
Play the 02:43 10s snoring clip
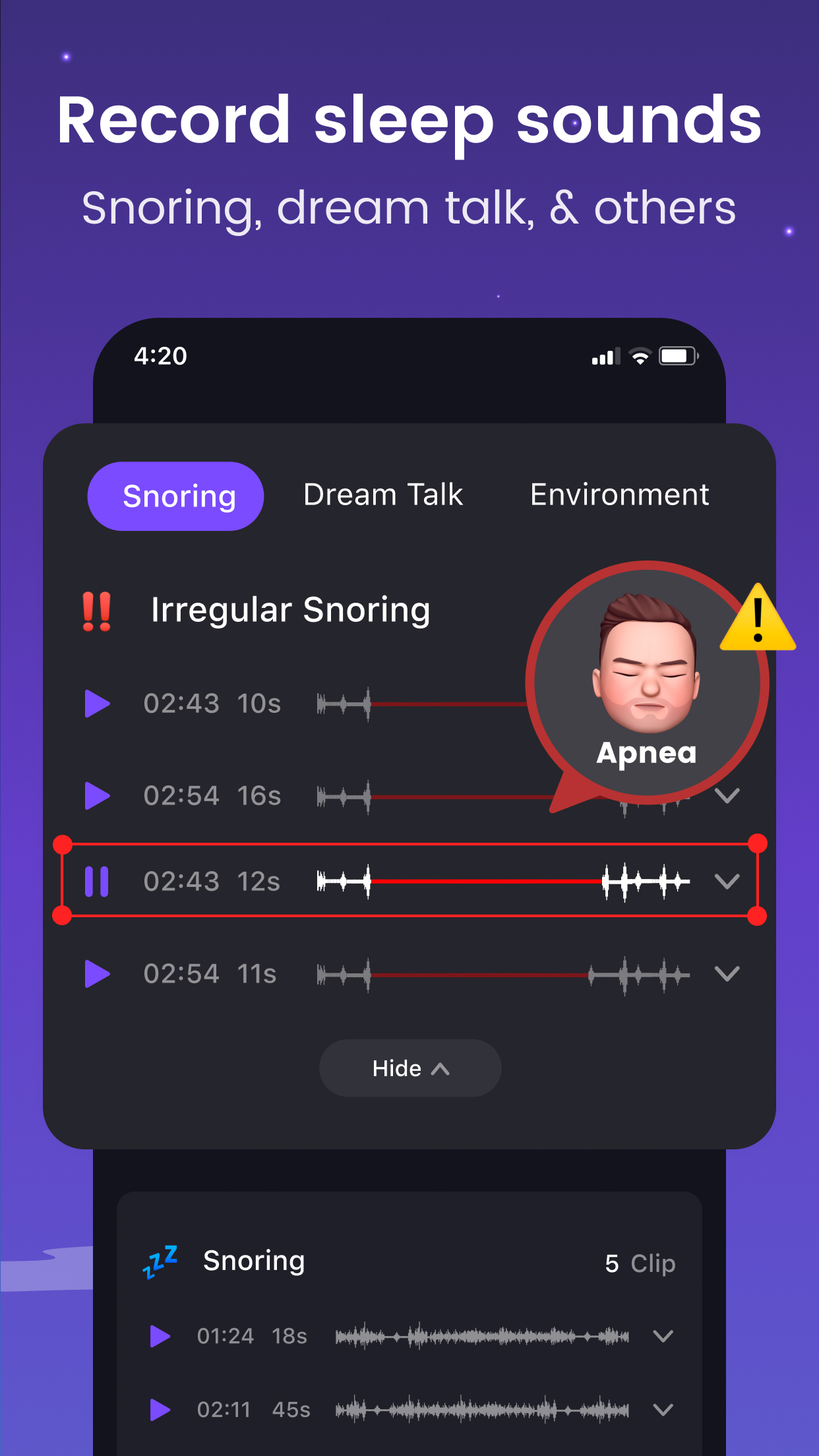pos(97,704)
